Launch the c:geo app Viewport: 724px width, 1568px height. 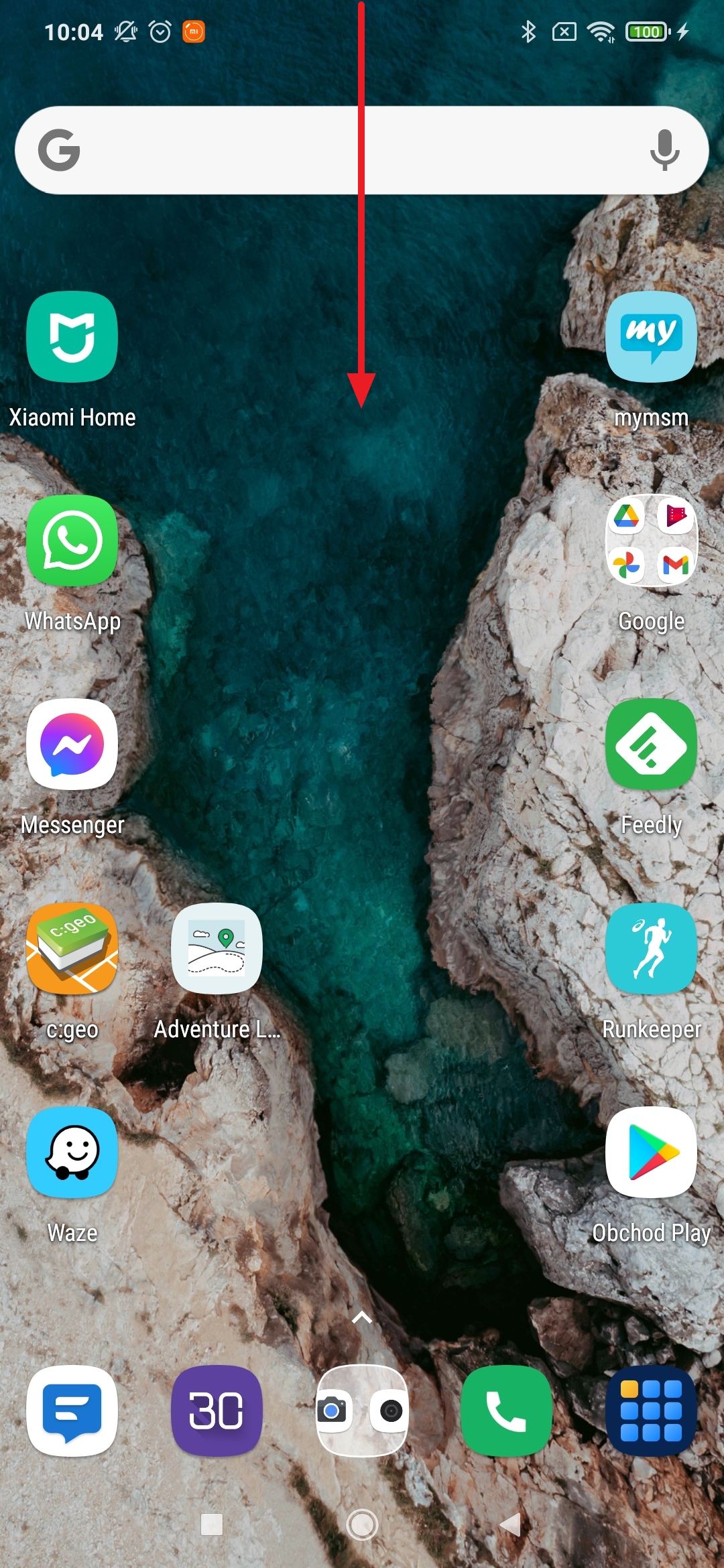(x=72, y=948)
